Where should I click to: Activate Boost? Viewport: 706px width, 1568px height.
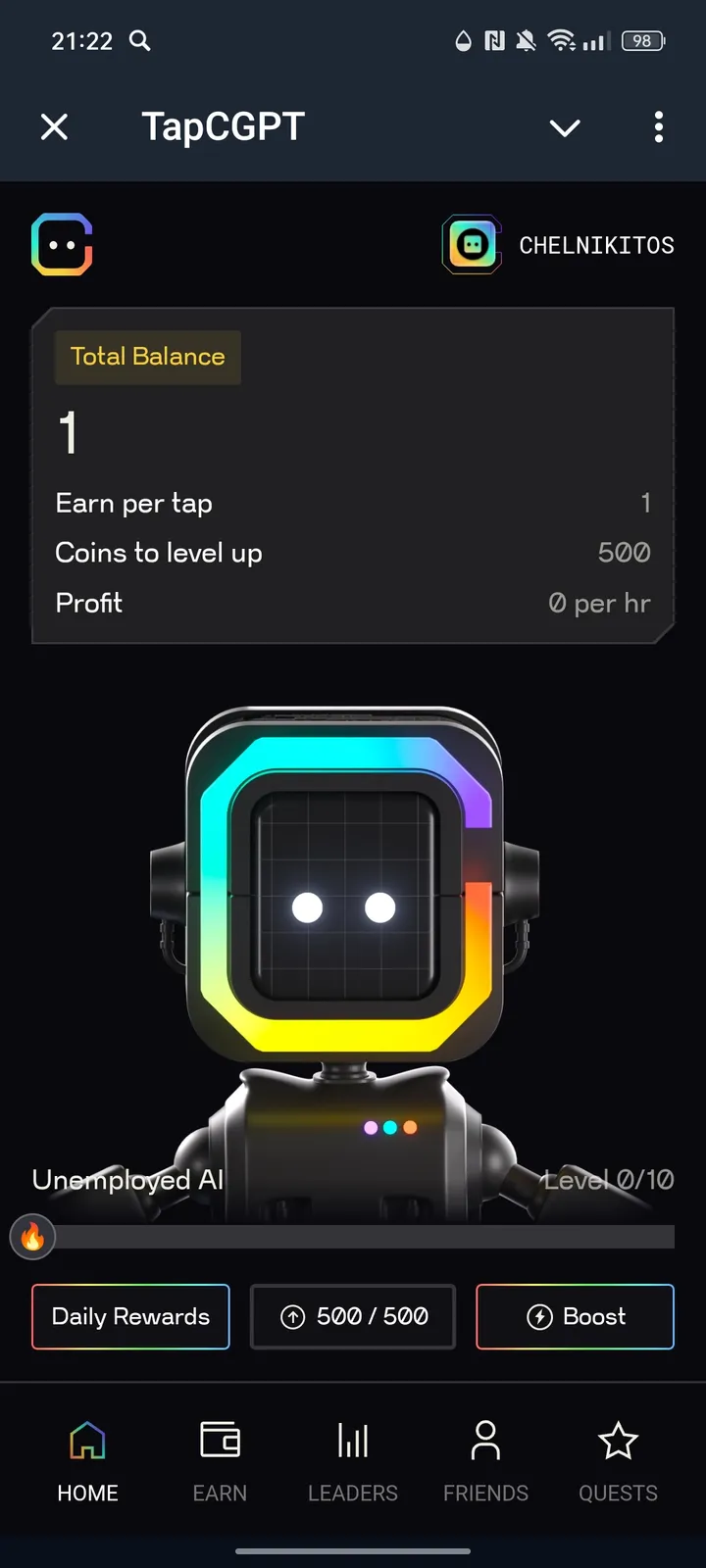tap(575, 1316)
